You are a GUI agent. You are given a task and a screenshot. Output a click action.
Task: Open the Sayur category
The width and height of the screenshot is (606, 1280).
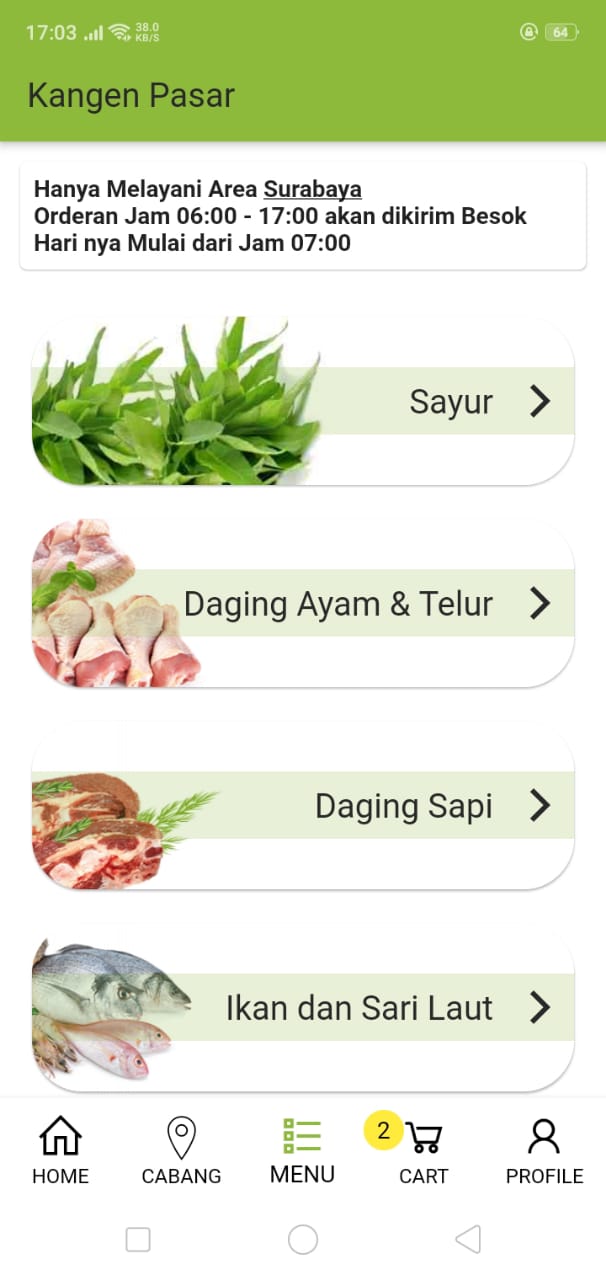302,401
